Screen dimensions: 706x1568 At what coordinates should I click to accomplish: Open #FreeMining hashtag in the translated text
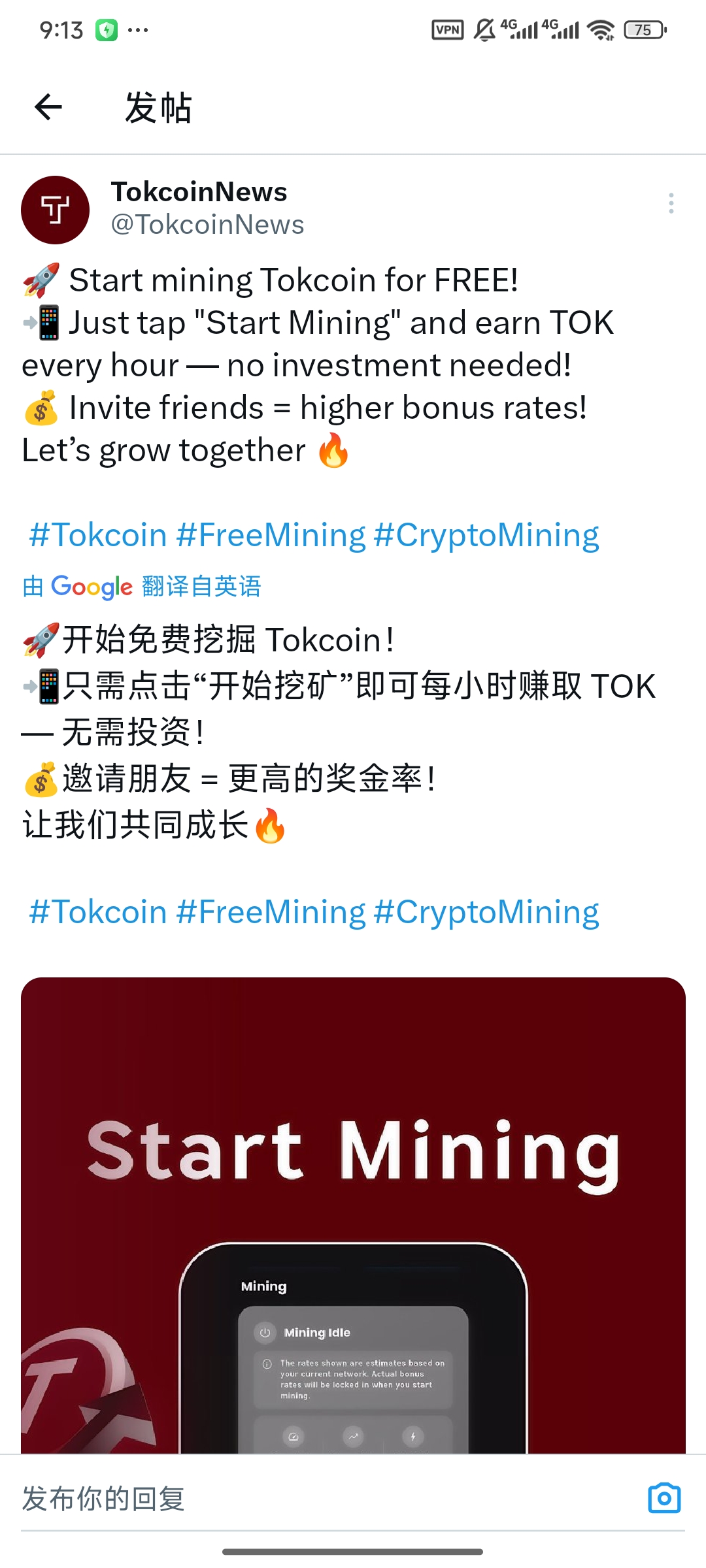tap(271, 912)
